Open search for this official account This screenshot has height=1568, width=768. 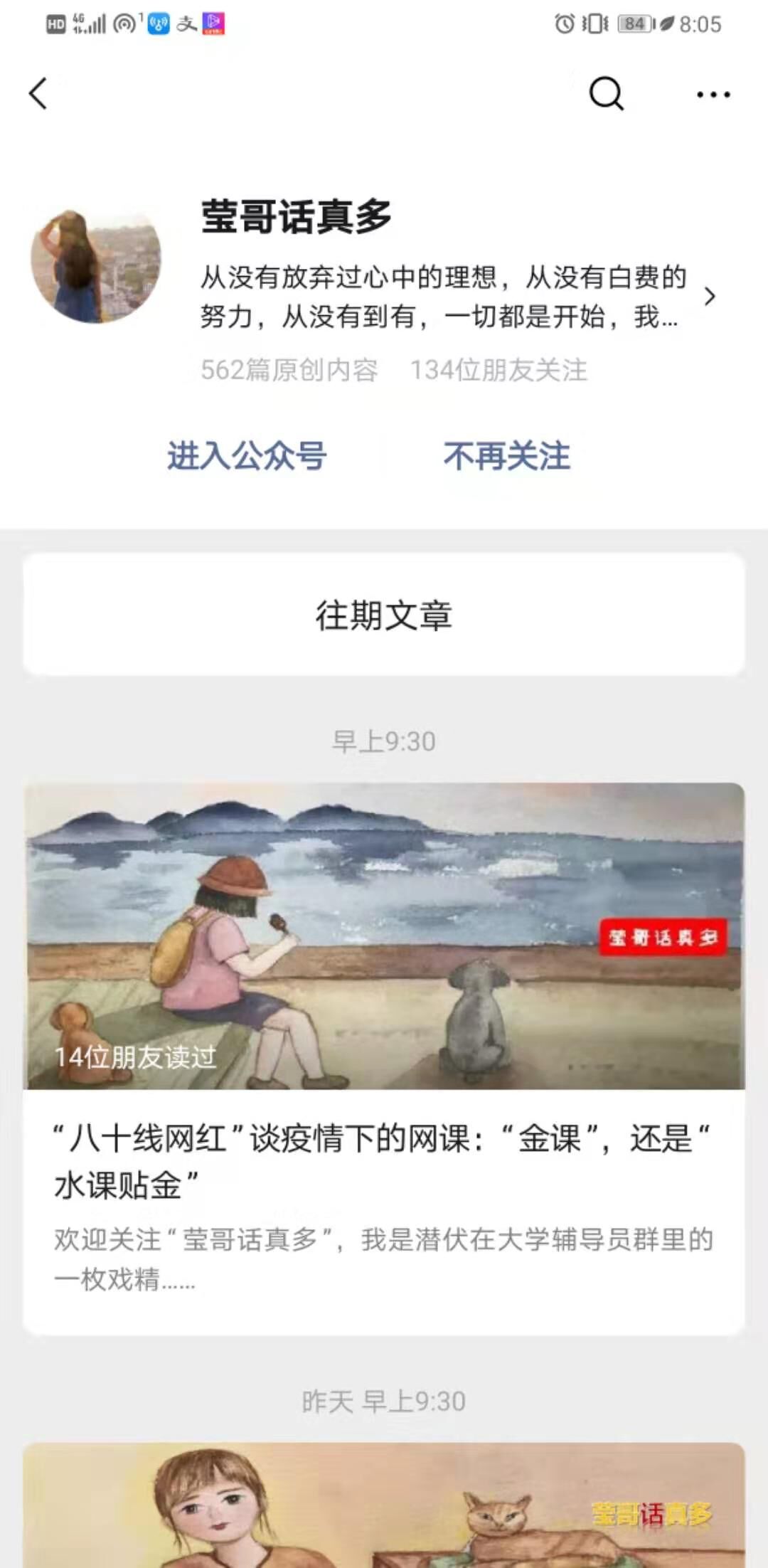pos(606,94)
